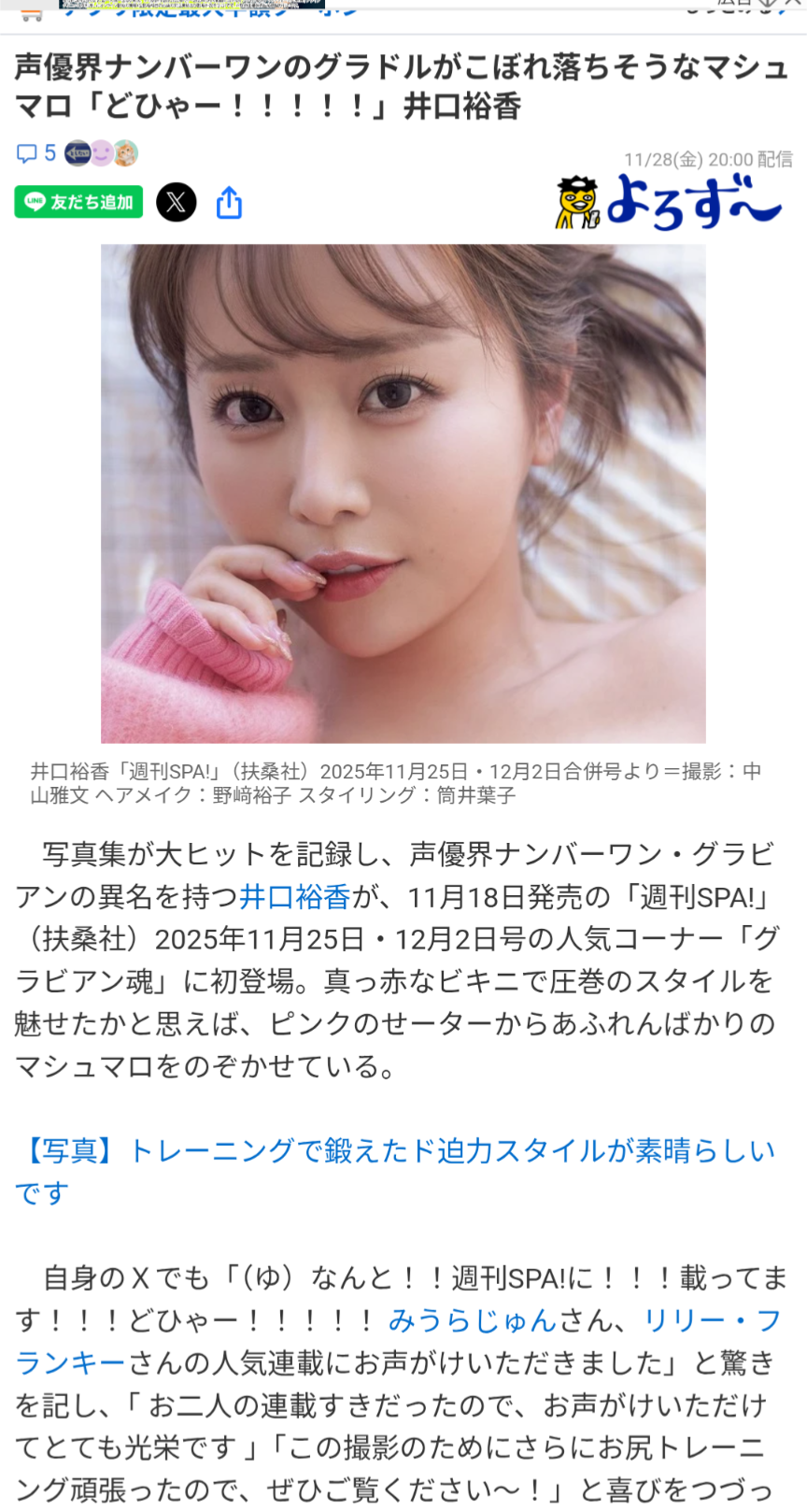807x1512 pixels.
Task: Share the article on X
Action: click(x=176, y=202)
